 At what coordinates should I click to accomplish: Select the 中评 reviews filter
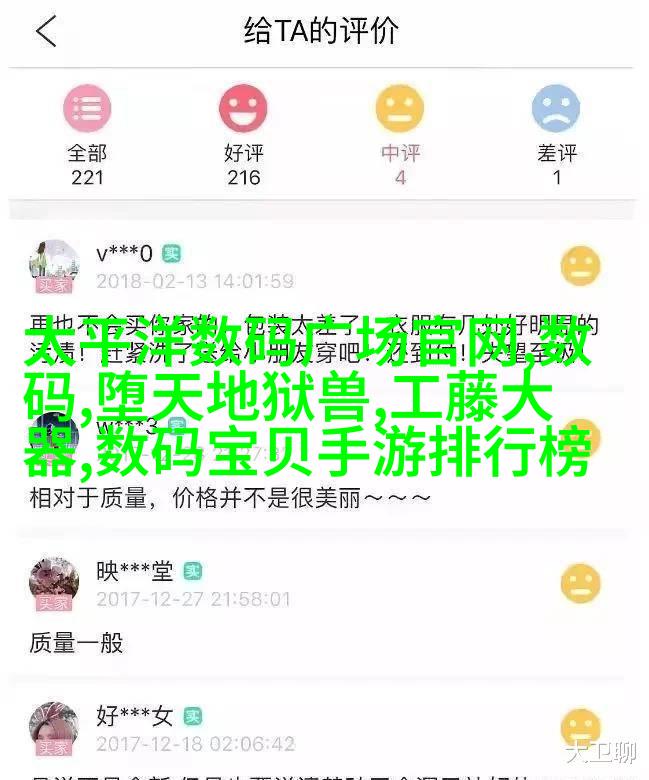[x=400, y=133]
